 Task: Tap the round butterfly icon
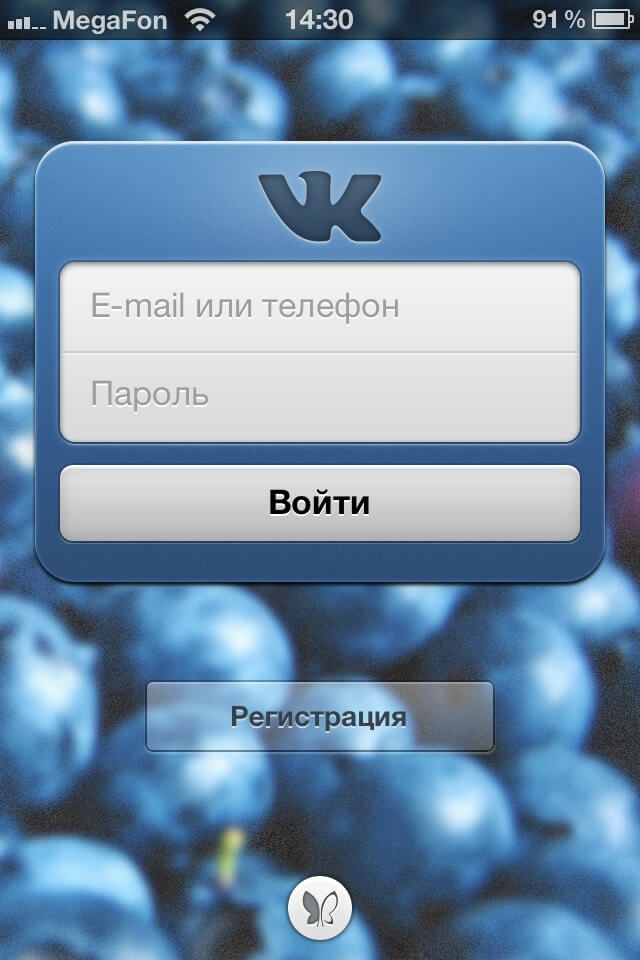320,909
